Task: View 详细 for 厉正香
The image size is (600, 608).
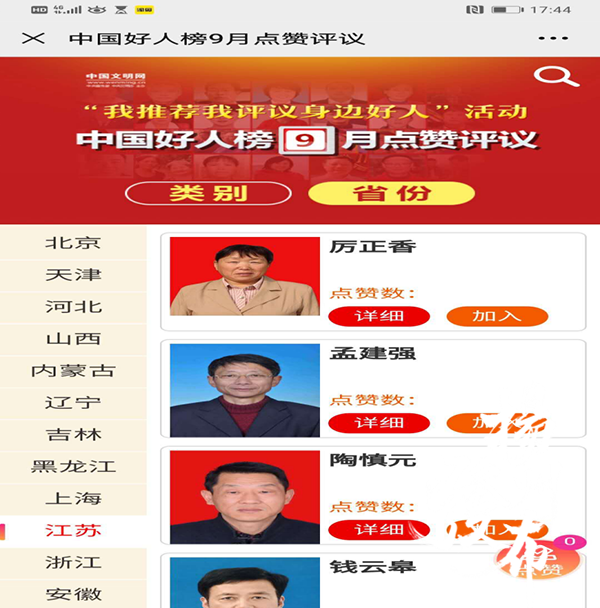Action: (x=379, y=316)
